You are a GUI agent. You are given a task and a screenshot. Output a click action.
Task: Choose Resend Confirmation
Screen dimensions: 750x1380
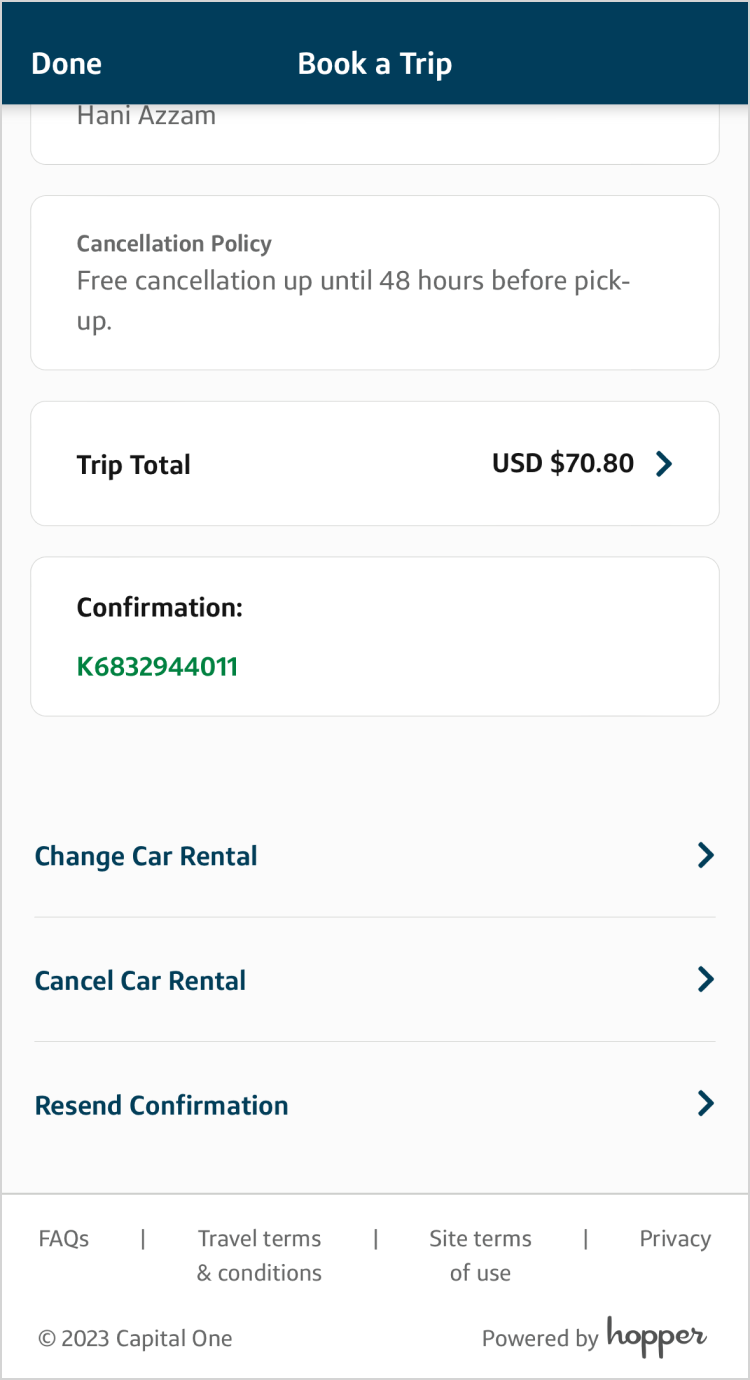[x=161, y=1105]
